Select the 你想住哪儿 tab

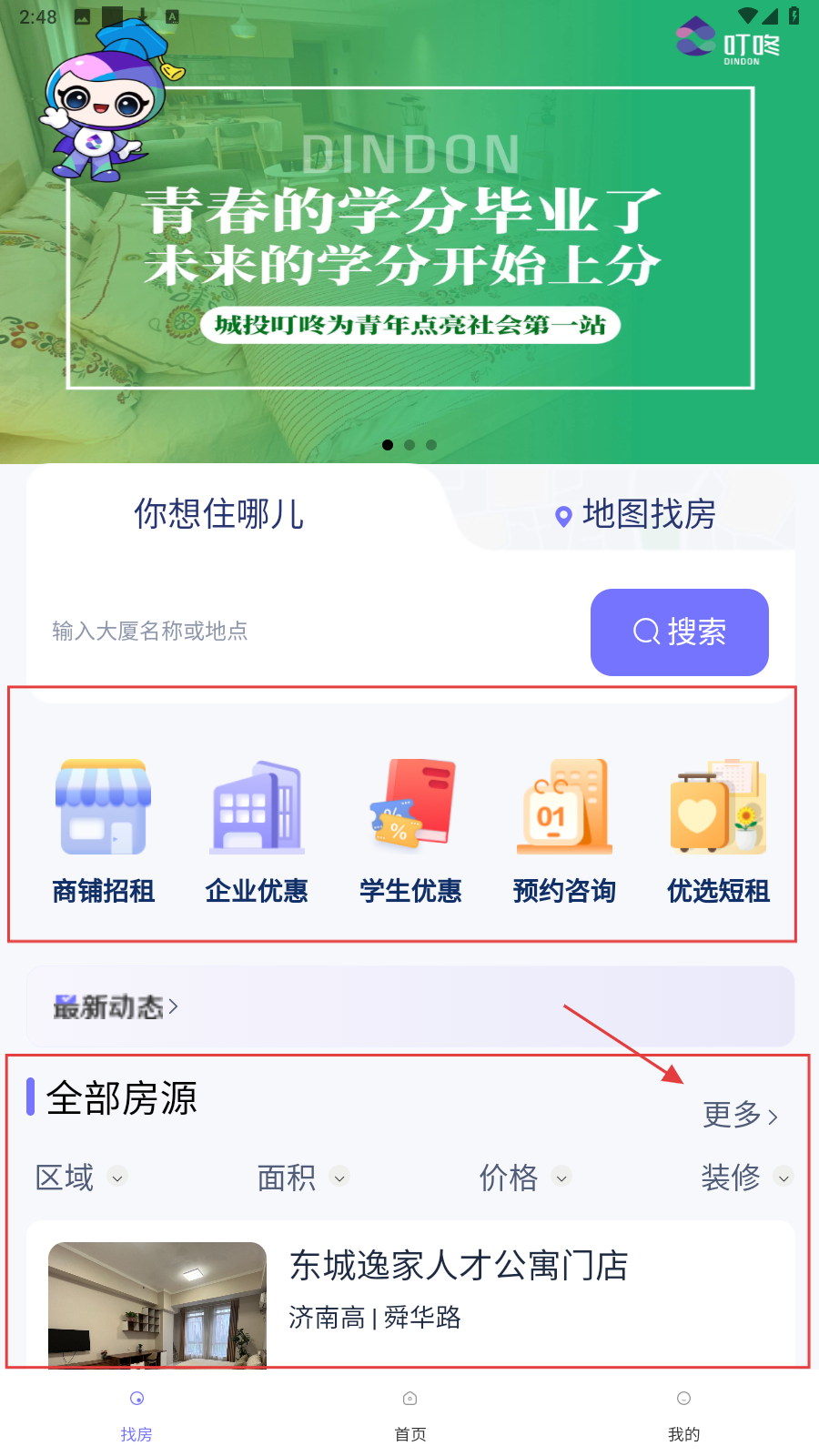pyautogui.click(x=219, y=514)
